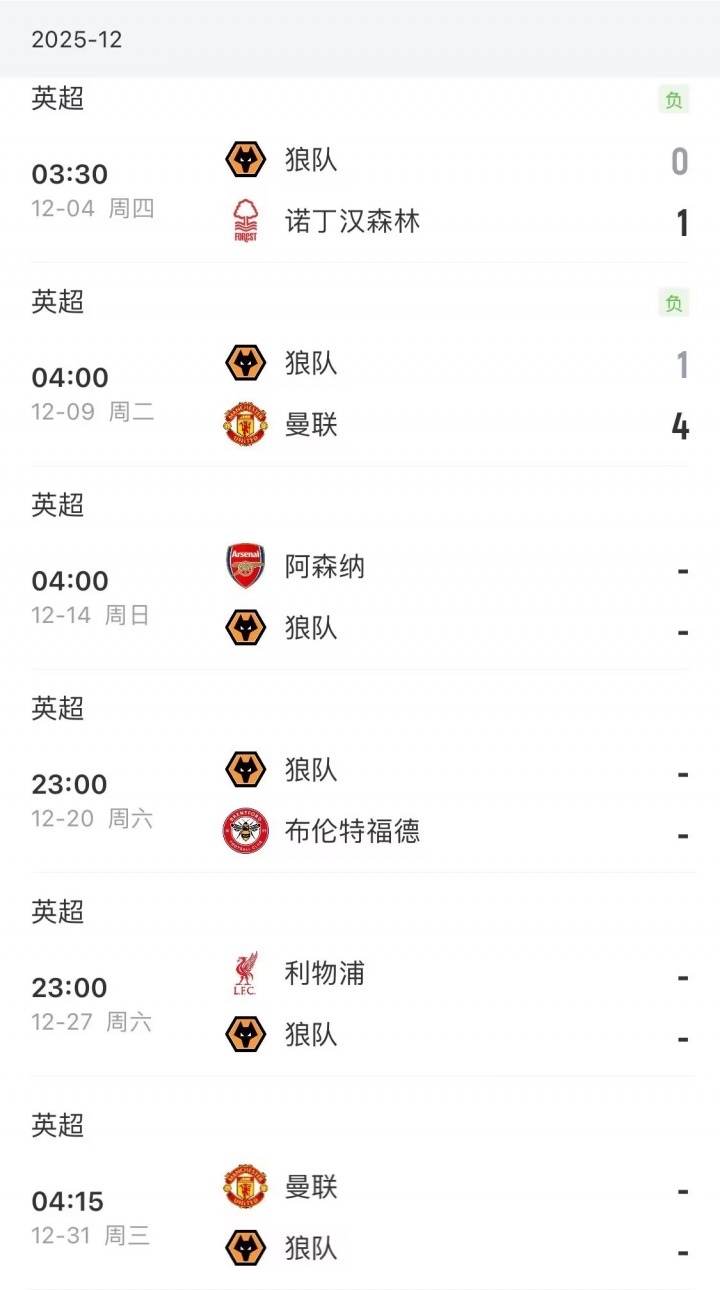Open team page for 利物浦
Viewport: 720px width, 1290px height.
(322, 973)
